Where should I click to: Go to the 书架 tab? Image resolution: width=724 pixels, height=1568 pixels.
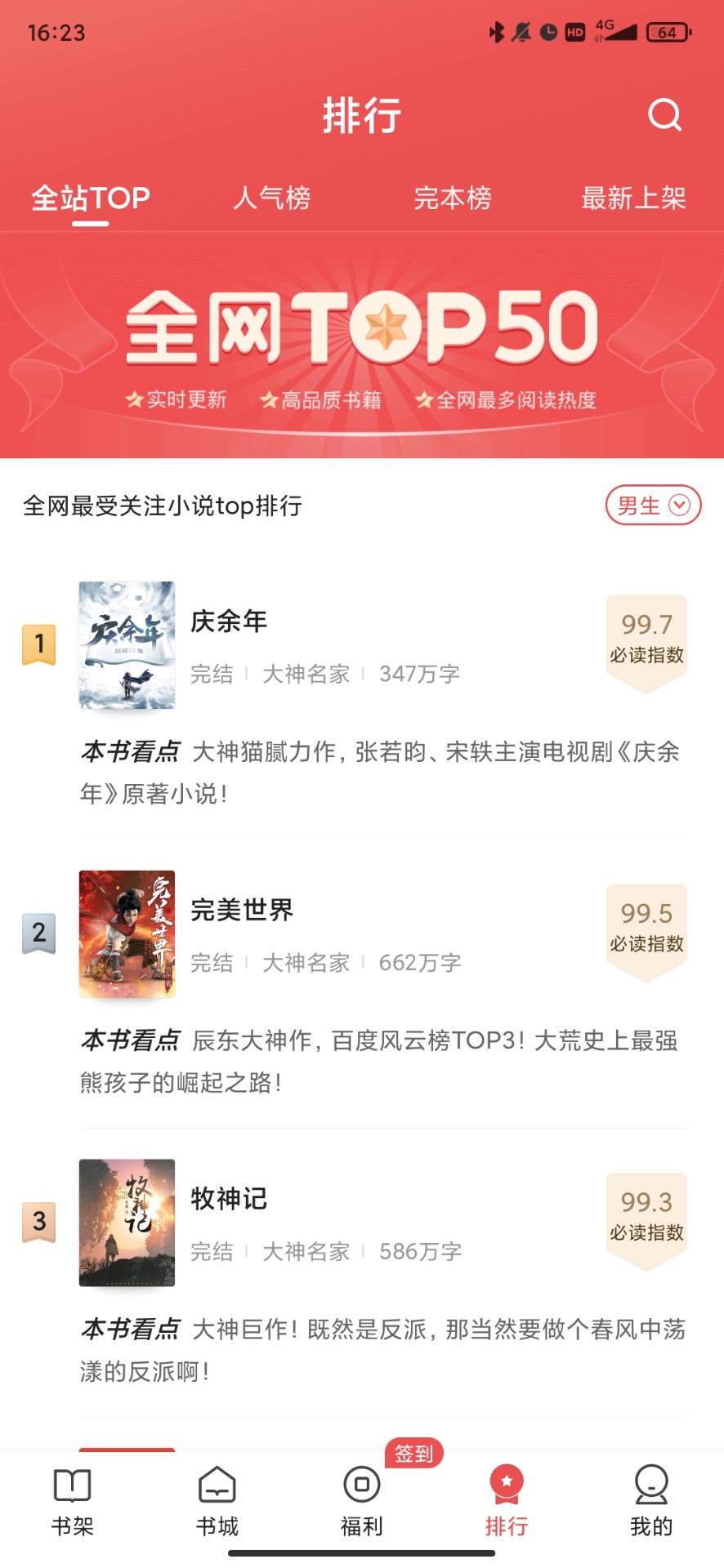[73, 1501]
